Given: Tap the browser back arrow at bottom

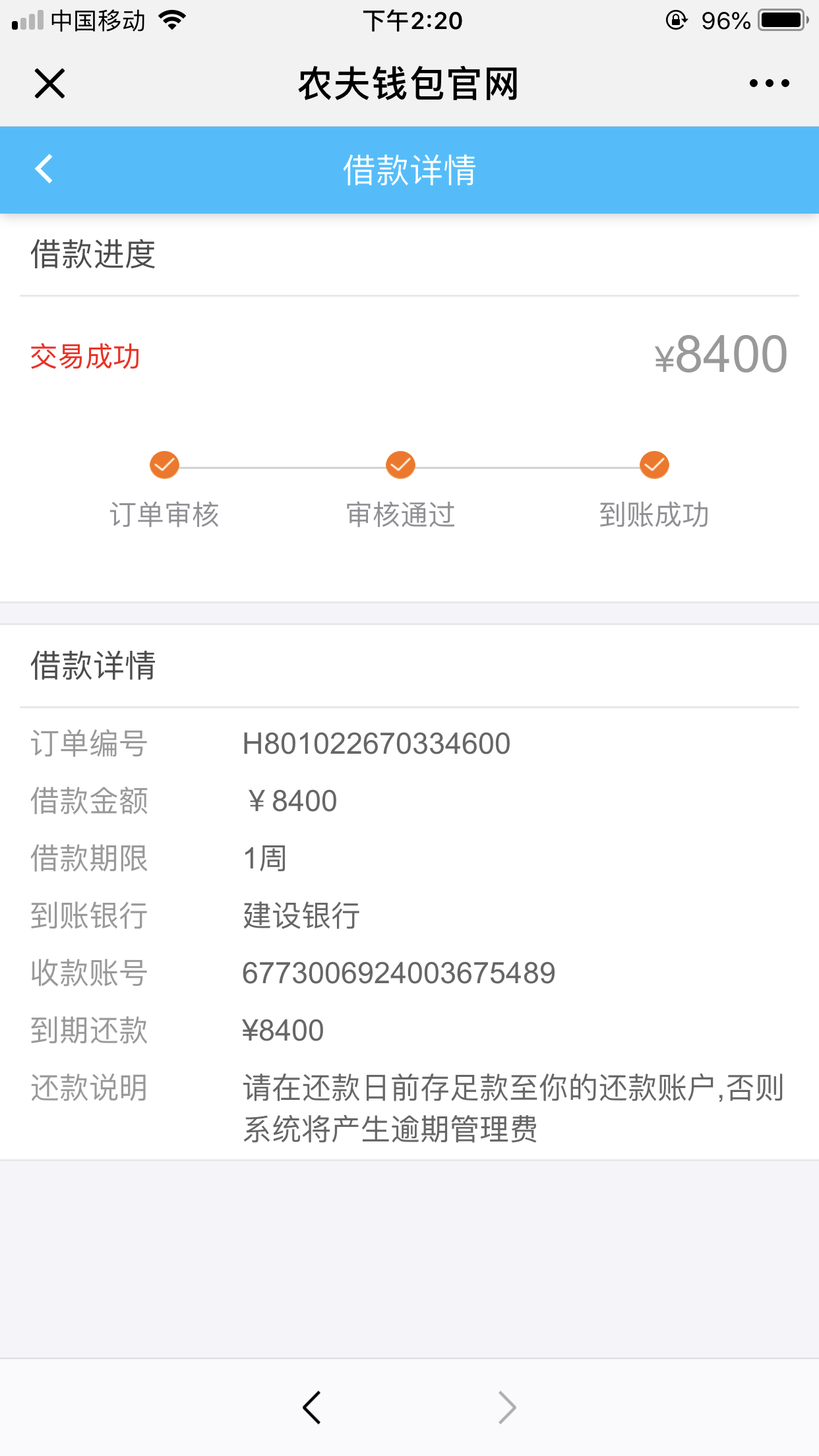Looking at the screenshot, I should pyautogui.click(x=311, y=1407).
